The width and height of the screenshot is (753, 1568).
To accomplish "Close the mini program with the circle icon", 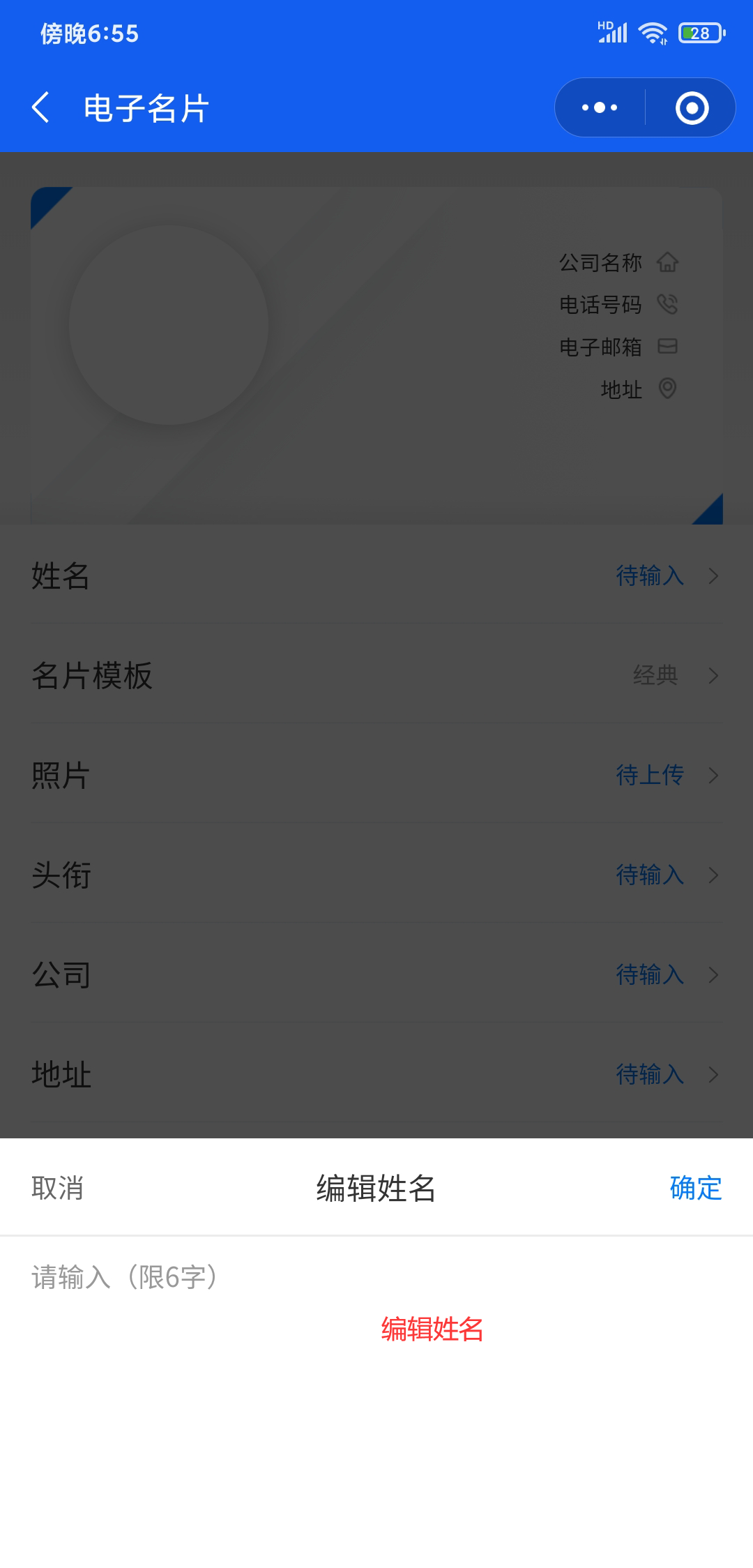I will pos(692,107).
